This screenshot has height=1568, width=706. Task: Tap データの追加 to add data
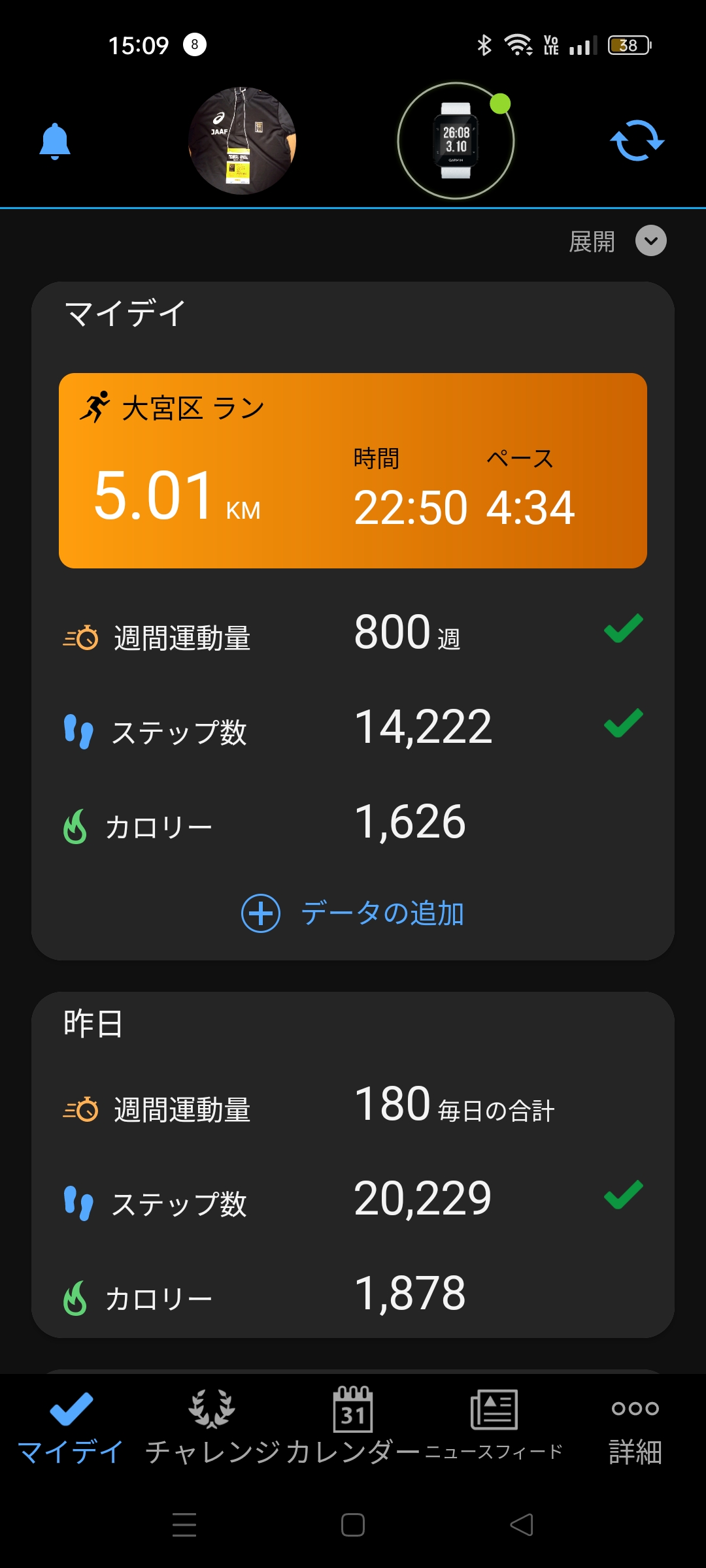353,913
